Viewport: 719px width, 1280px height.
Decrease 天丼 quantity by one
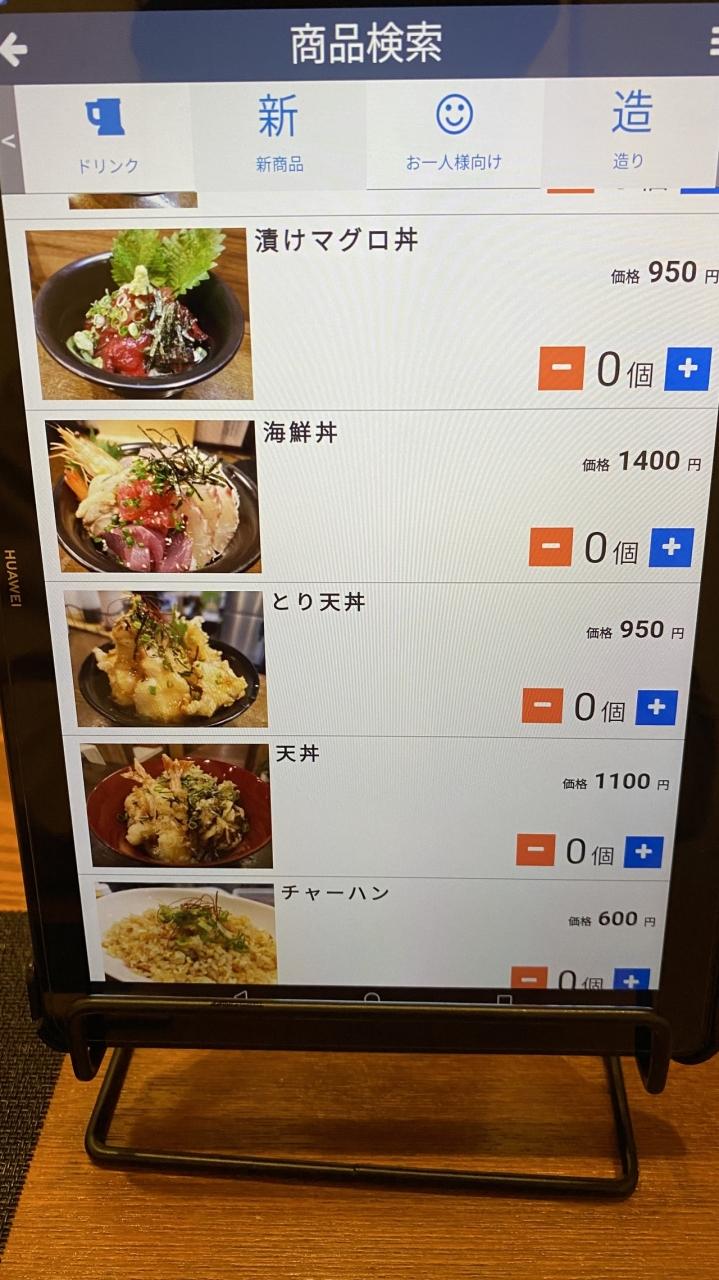[x=536, y=851]
